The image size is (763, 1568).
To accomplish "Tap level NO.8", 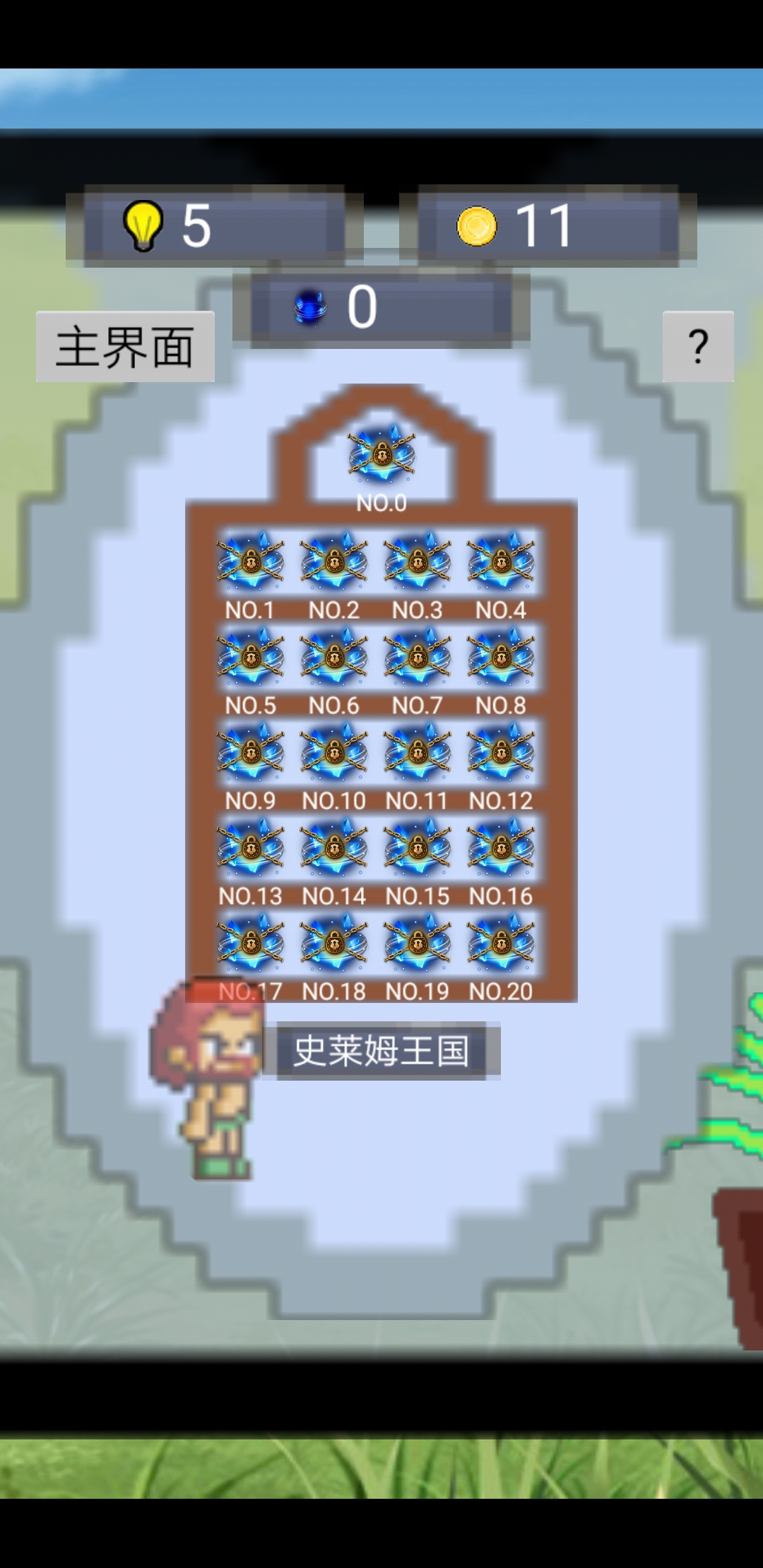I will (500, 658).
